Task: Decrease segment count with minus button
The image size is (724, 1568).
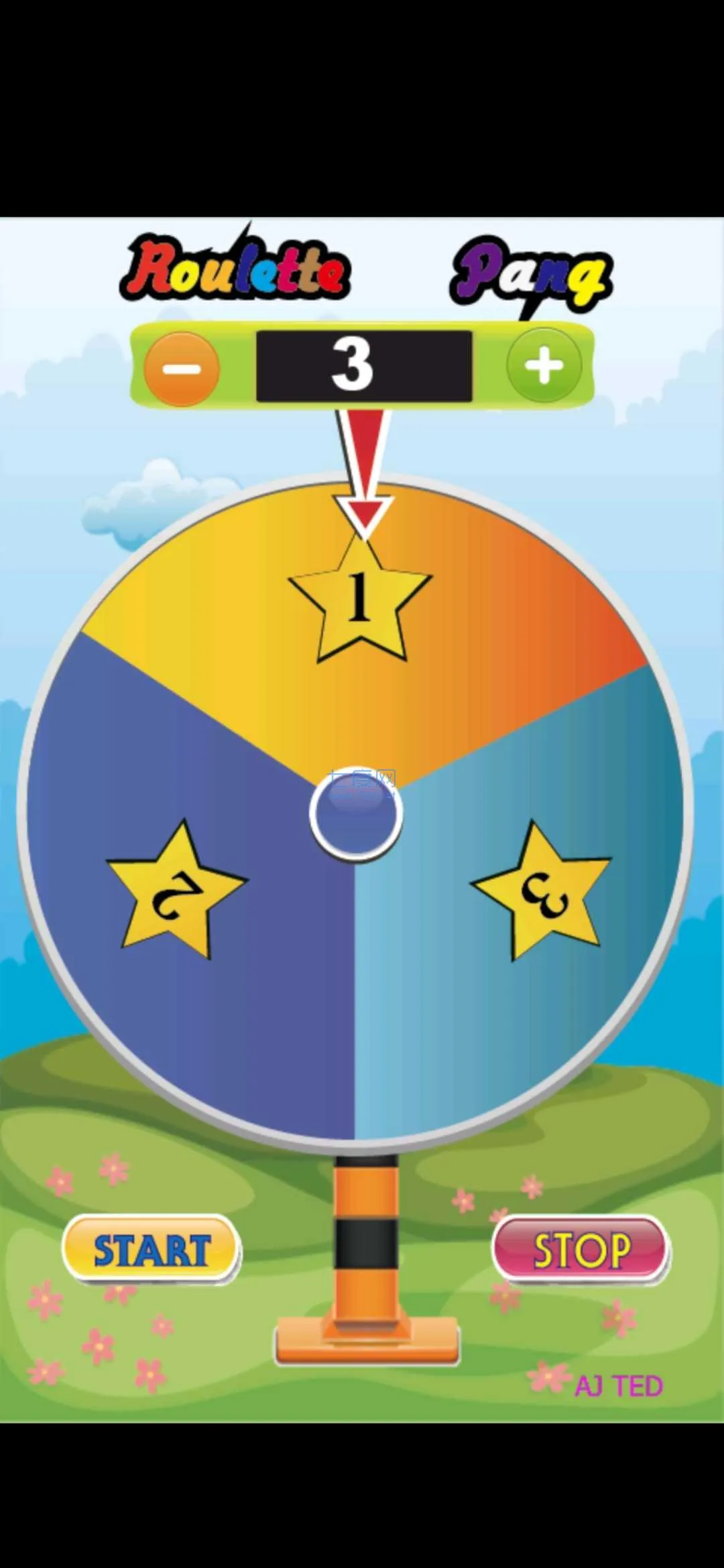Action: point(181,369)
